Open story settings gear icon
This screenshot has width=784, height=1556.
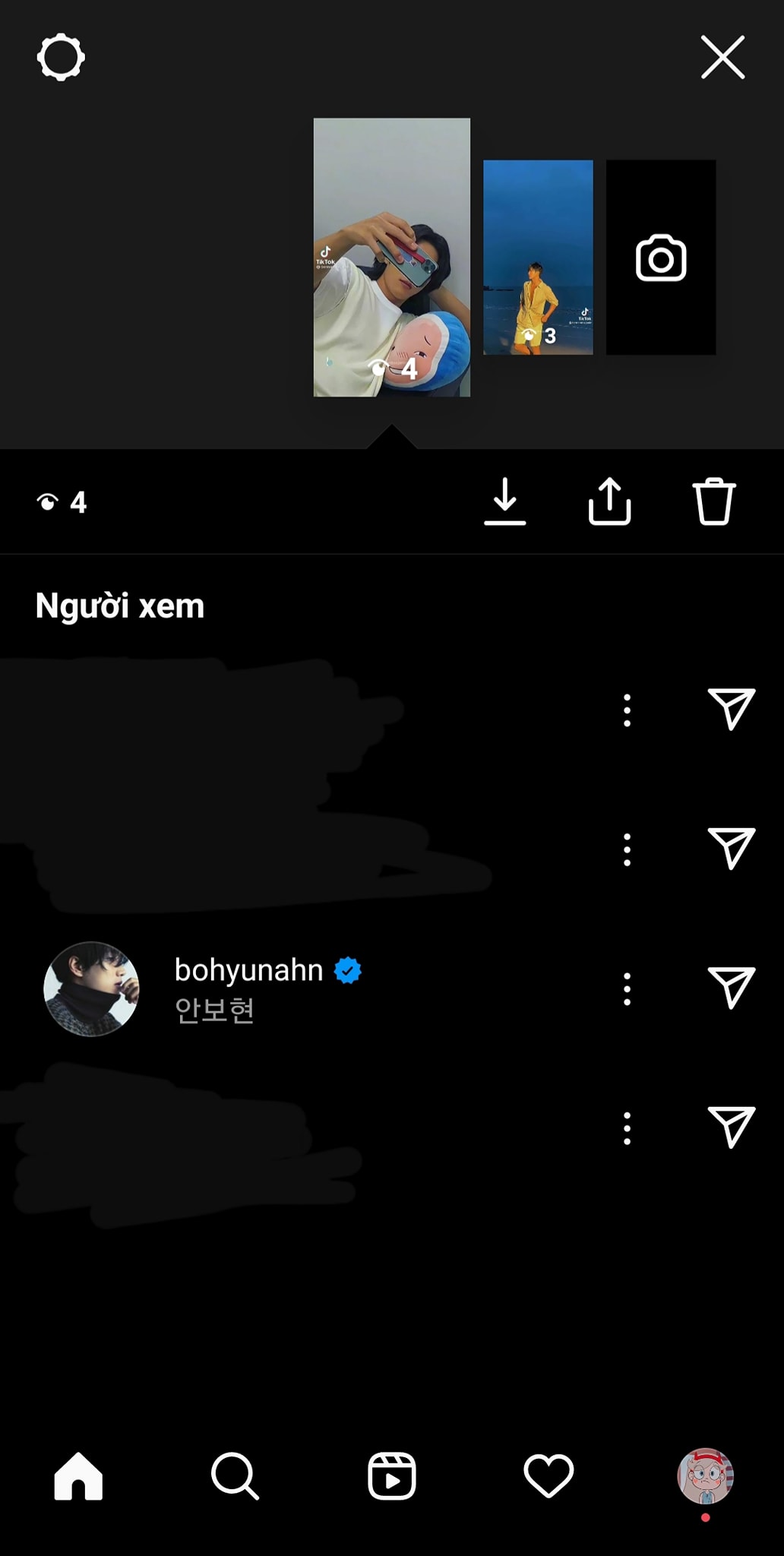tap(61, 57)
